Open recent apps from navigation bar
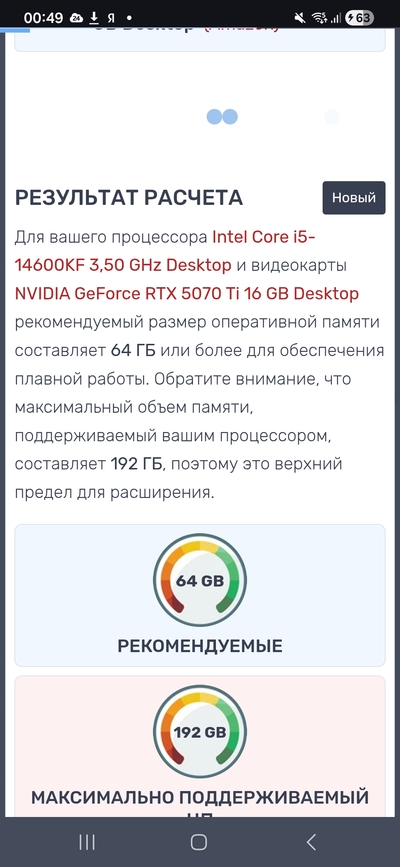The height and width of the screenshot is (867, 400). (x=87, y=842)
